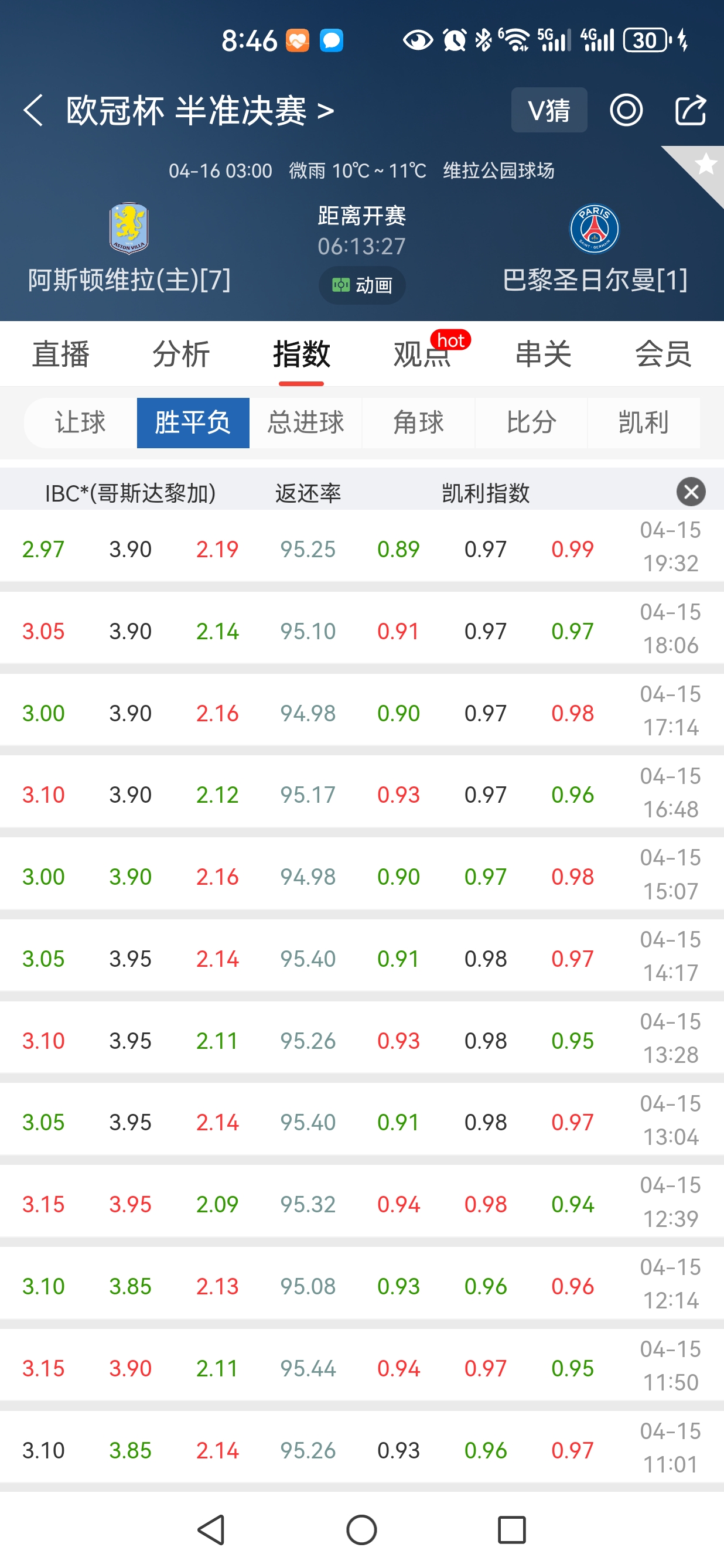Go back using the top-left arrow

coord(33,110)
